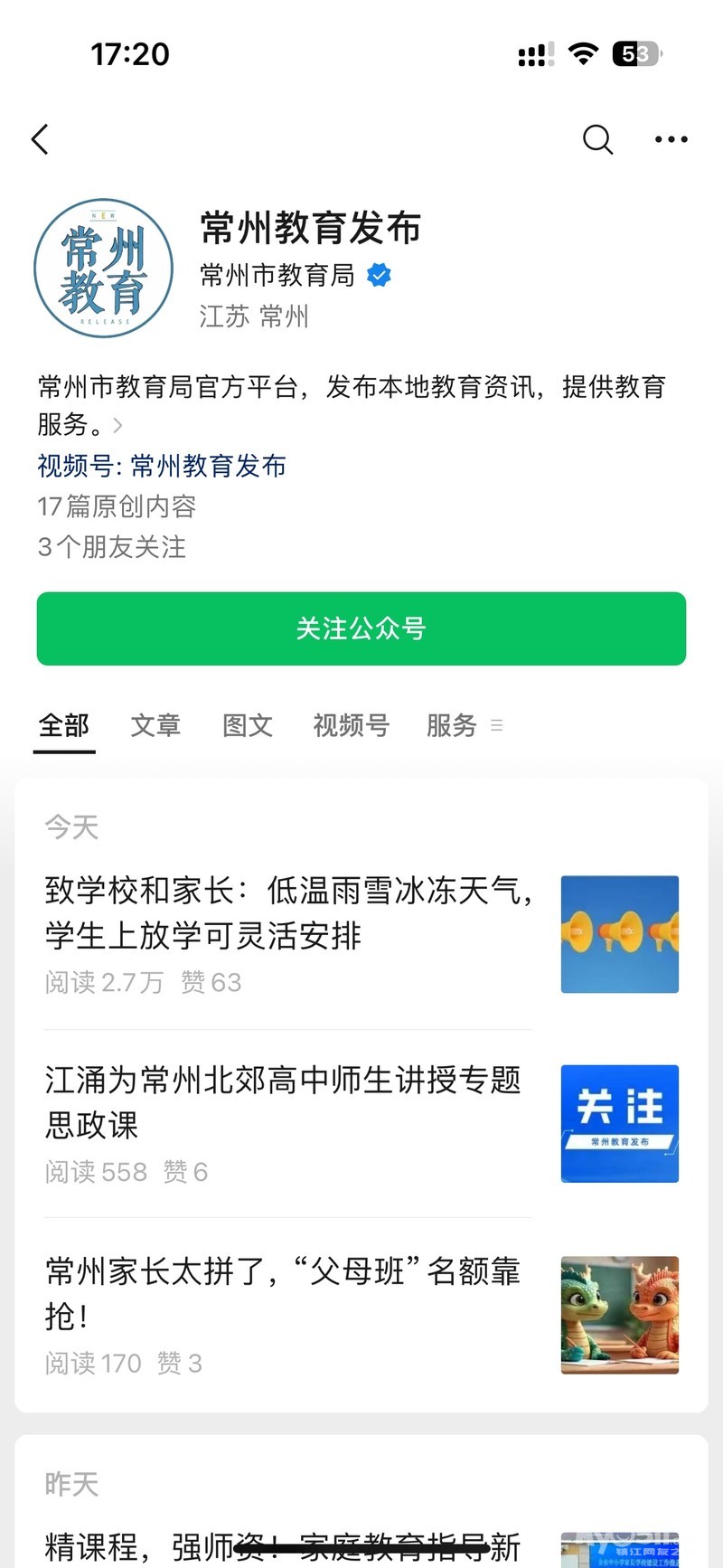This screenshot has width=723, height=1568.
Task: Switch to the 文章 tab
Action: (155, 725)
